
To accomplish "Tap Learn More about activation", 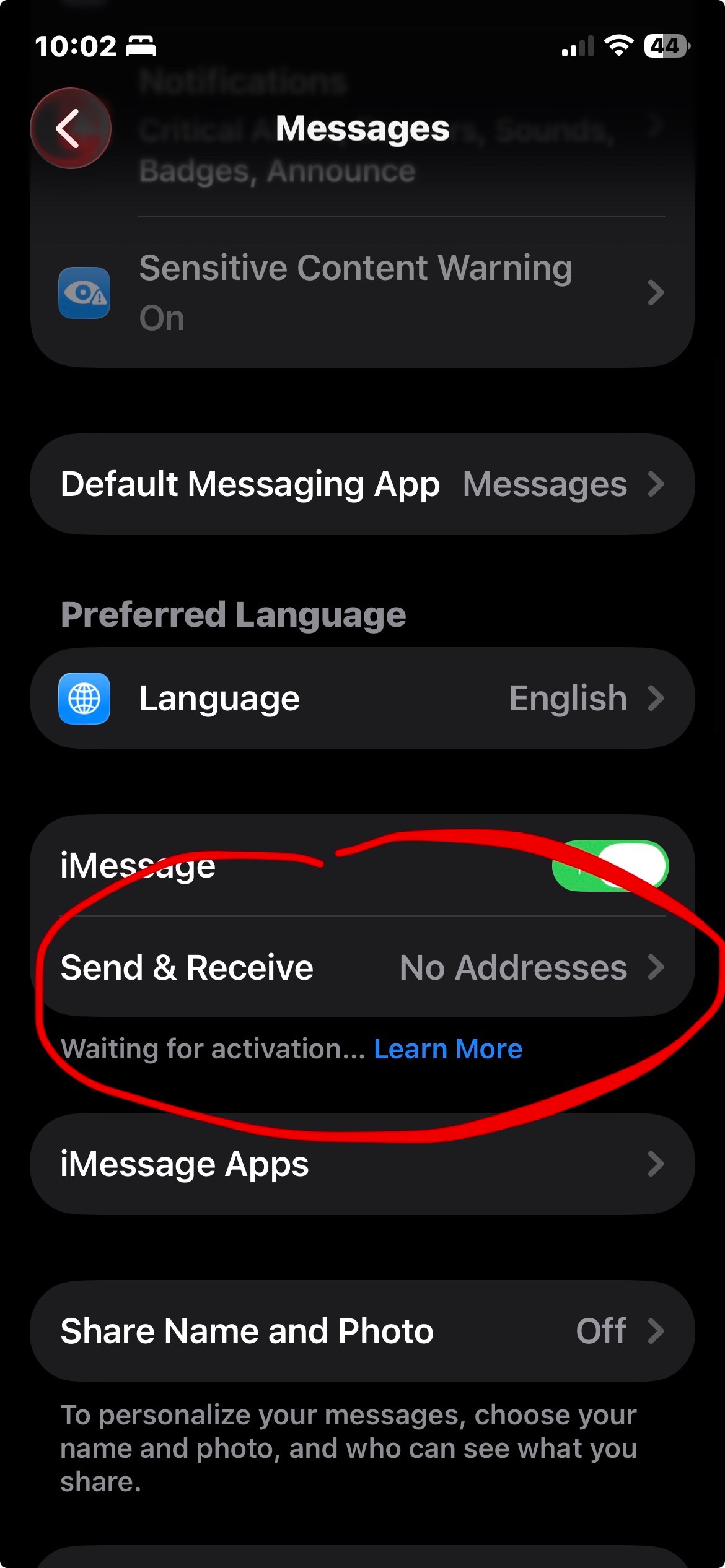I will [448, 1049].
